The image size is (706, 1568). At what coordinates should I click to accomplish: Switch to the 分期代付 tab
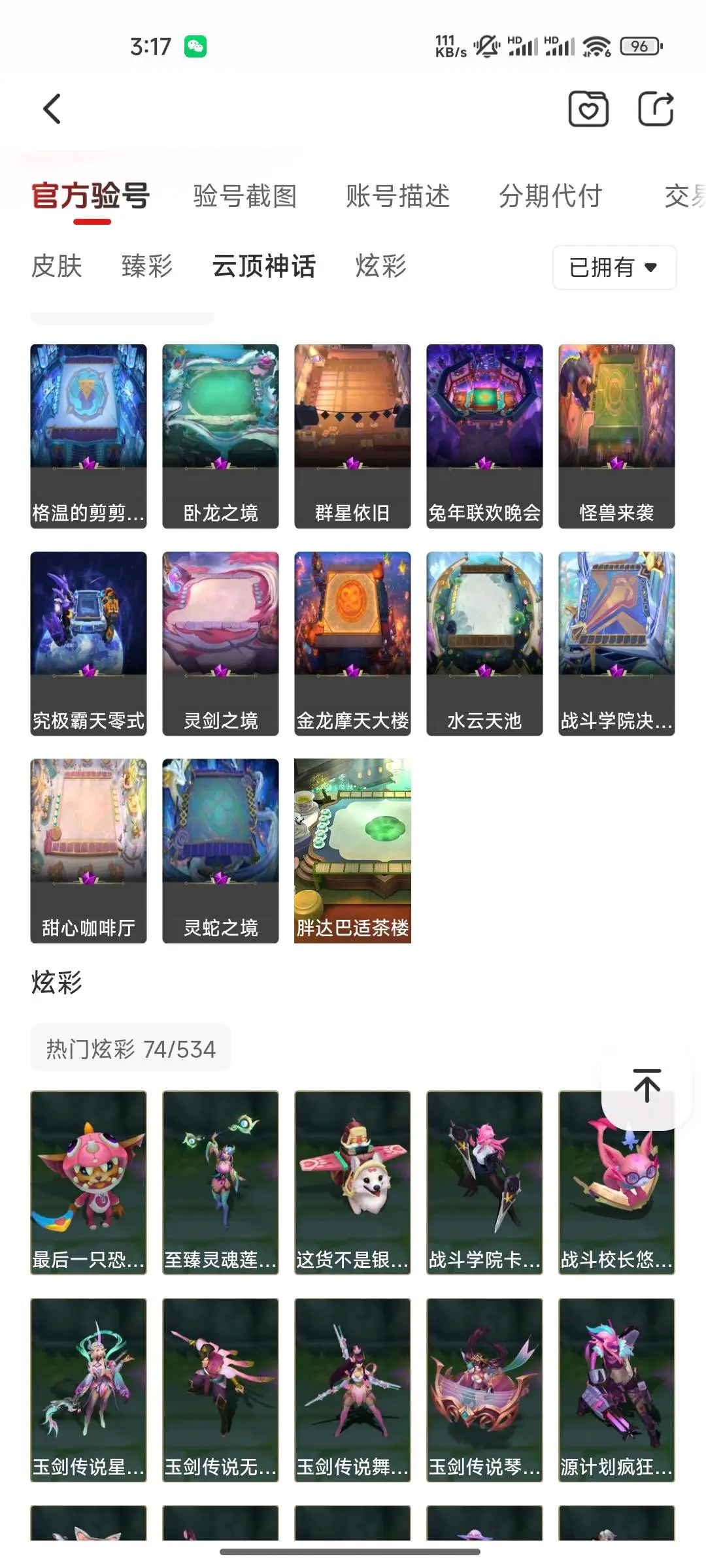550,196
